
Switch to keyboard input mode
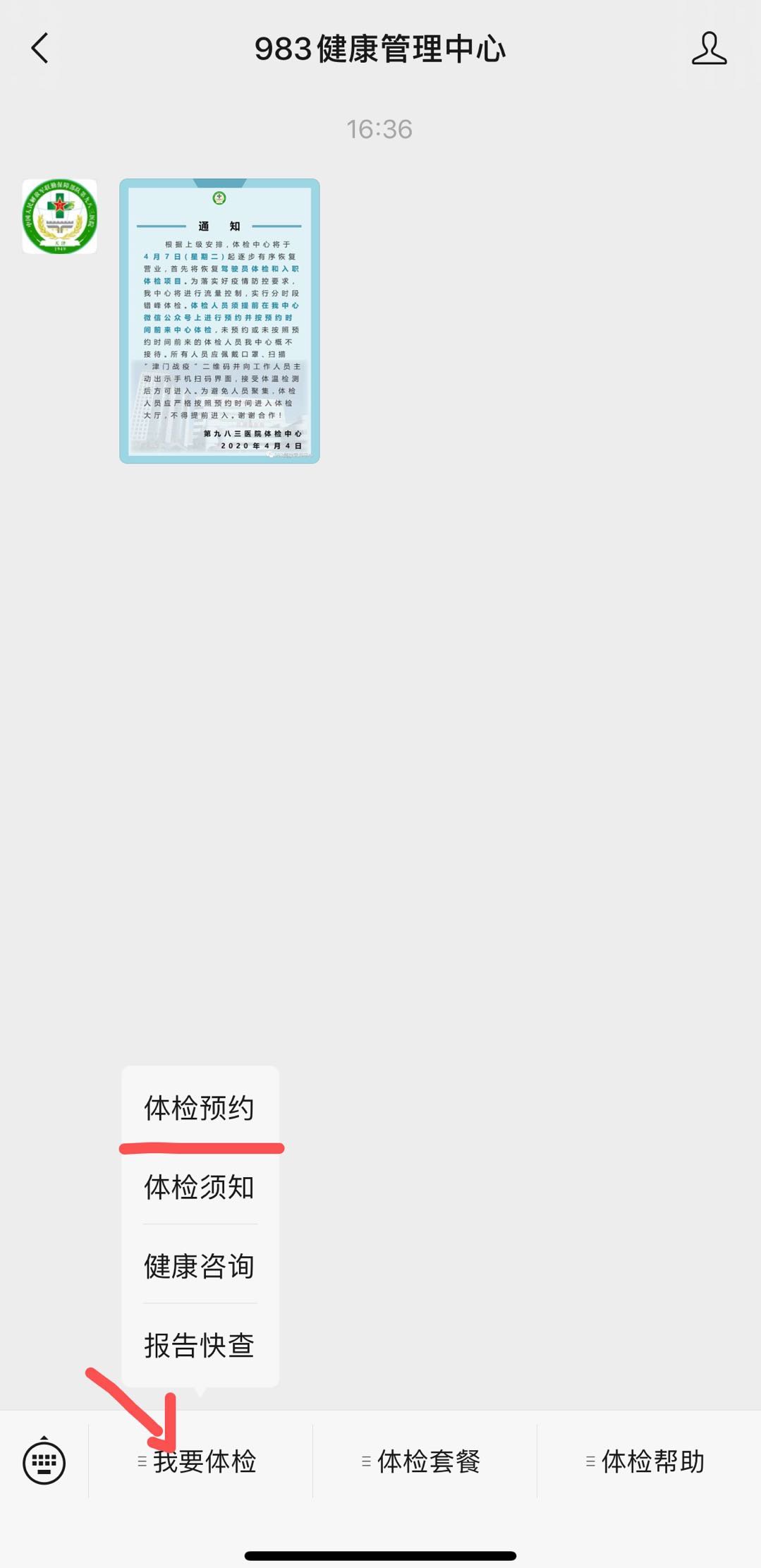click(x=44, y=1462)
